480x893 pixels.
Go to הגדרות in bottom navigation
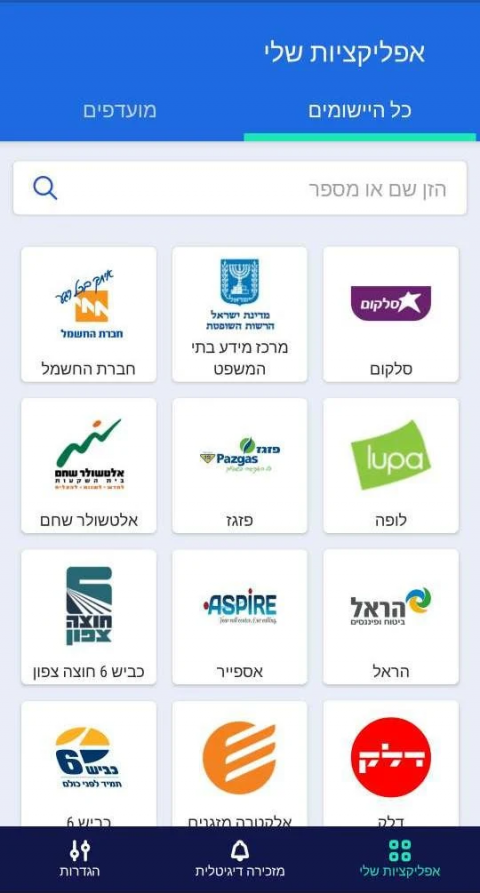pyautogui.click(x=80, y=859)
